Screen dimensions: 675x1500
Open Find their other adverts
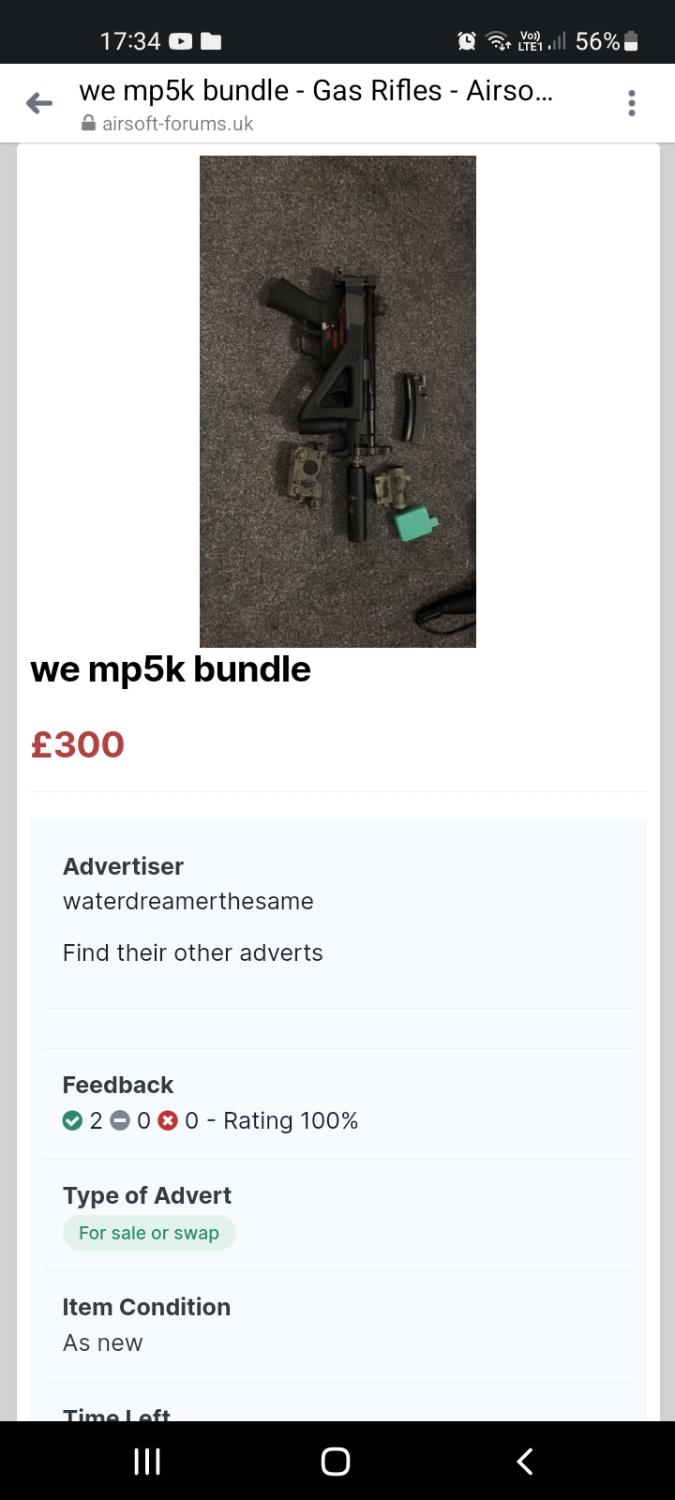tap(192, 953)
